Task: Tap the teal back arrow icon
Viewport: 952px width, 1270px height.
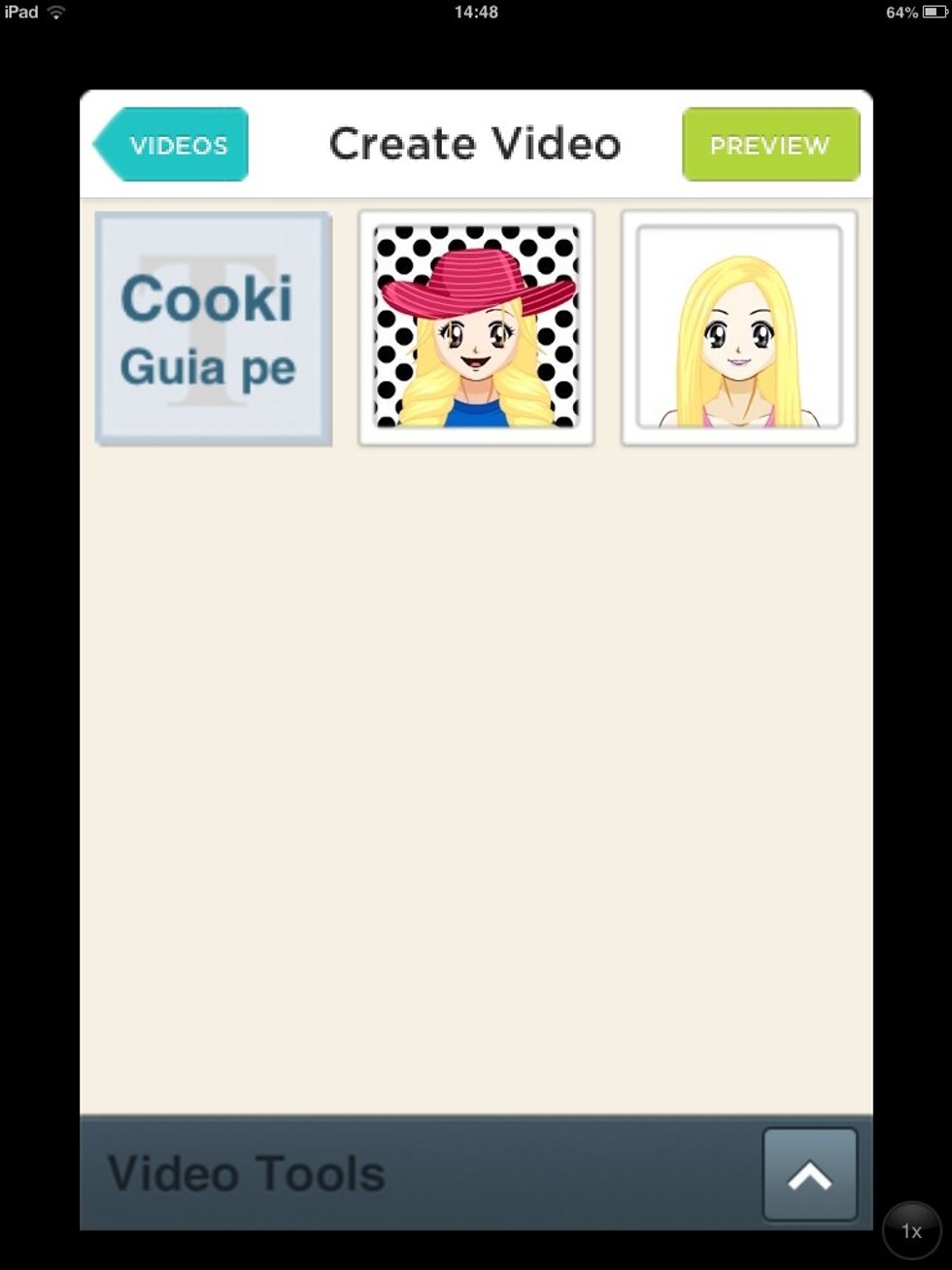Action: point(117,144)
